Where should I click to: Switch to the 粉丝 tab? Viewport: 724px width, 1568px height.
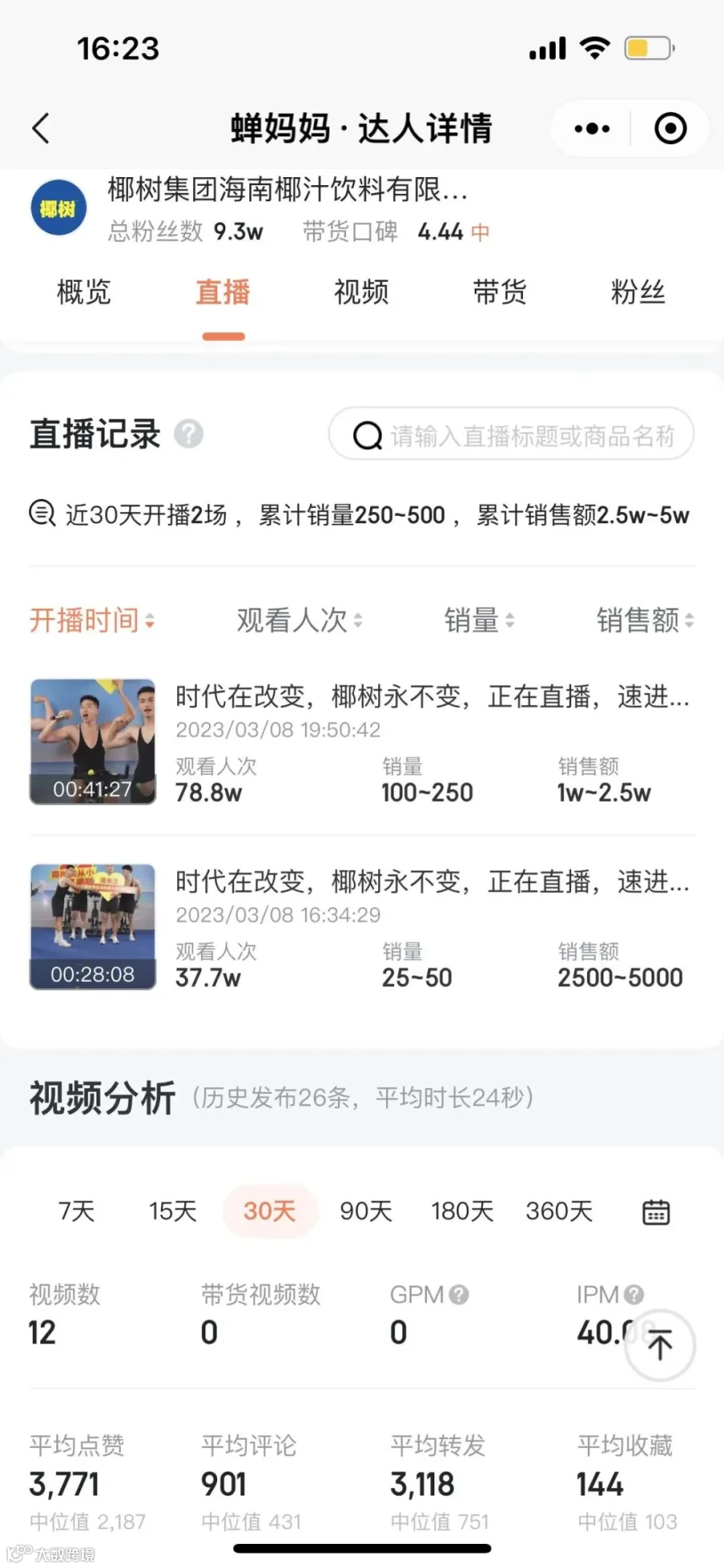(x=638, y=292)
